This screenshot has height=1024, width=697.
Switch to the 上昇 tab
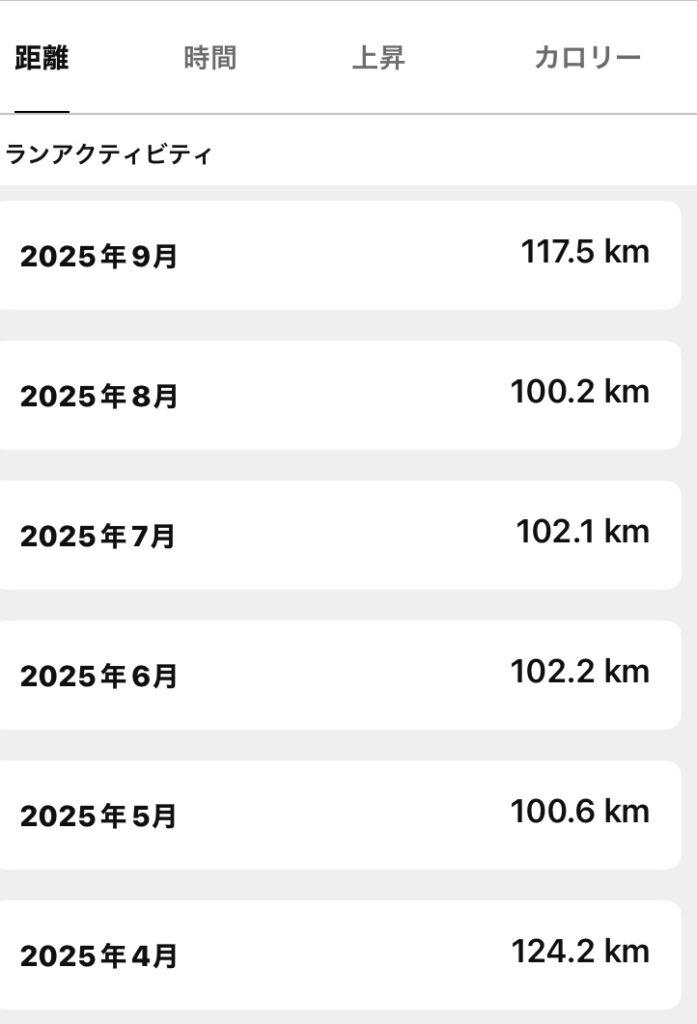point(378,58)
